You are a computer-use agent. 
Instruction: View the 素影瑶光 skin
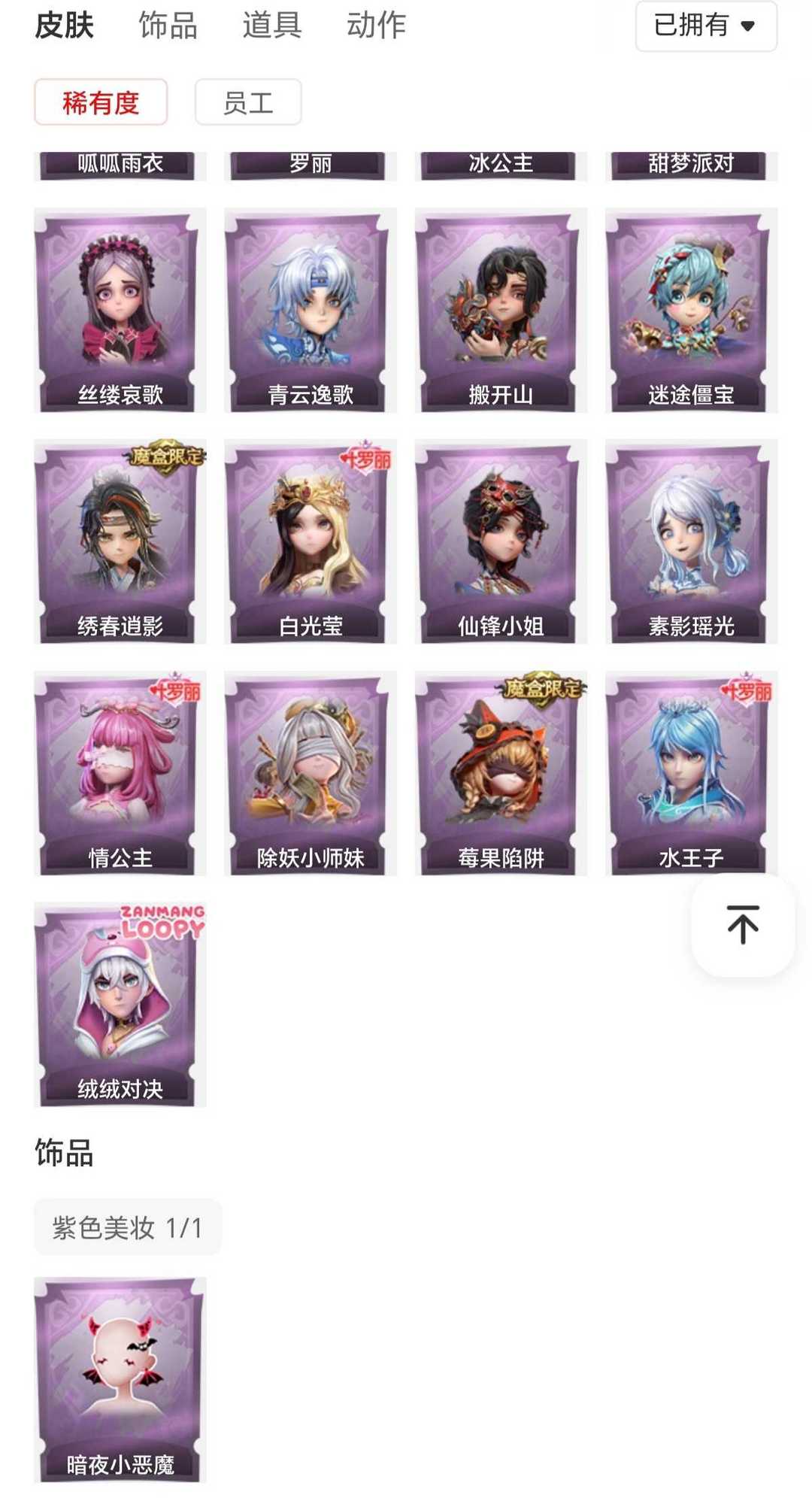[x=692, y=542]
